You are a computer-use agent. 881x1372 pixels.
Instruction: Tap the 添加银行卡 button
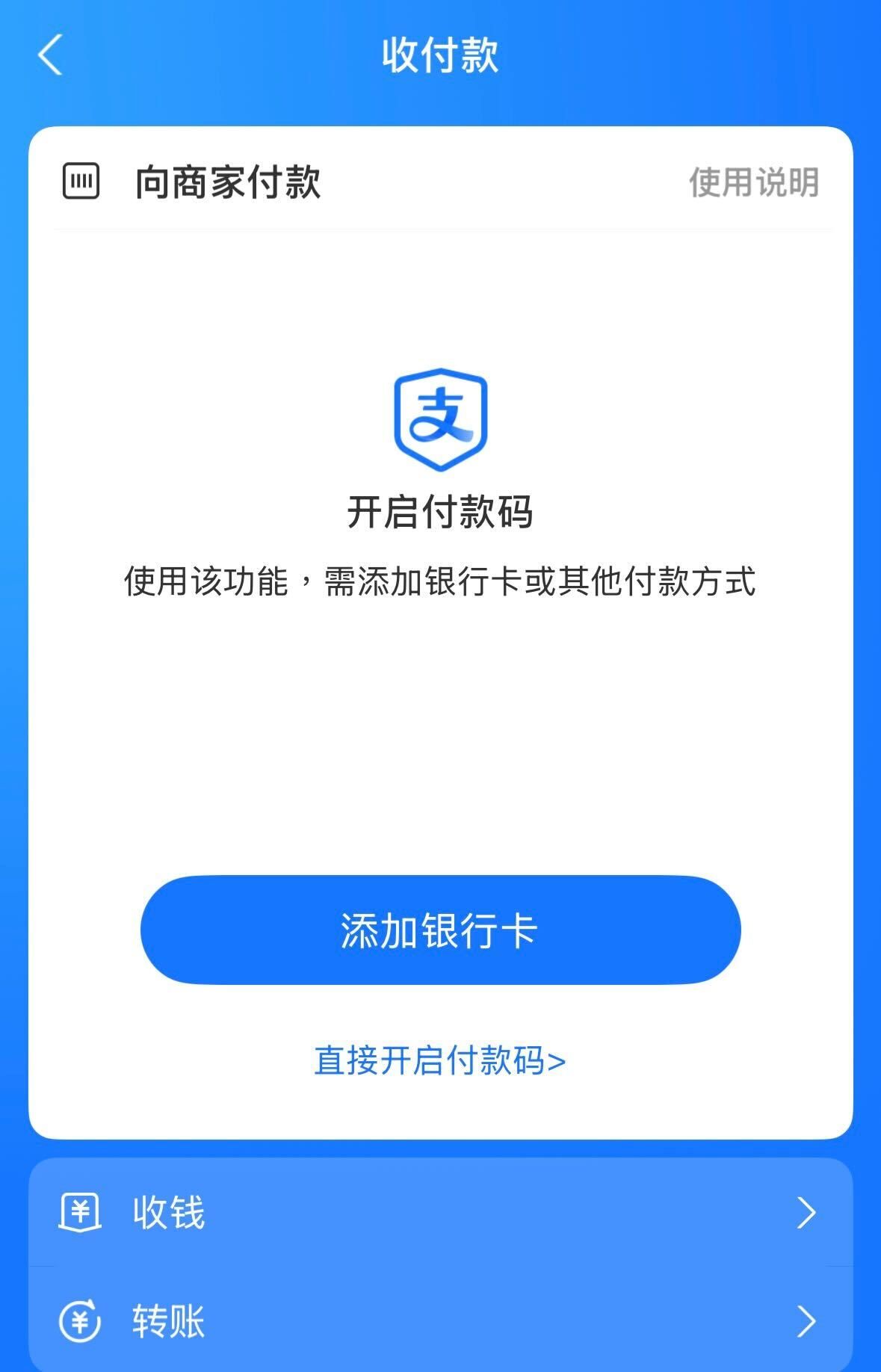(x=440, y=929)
